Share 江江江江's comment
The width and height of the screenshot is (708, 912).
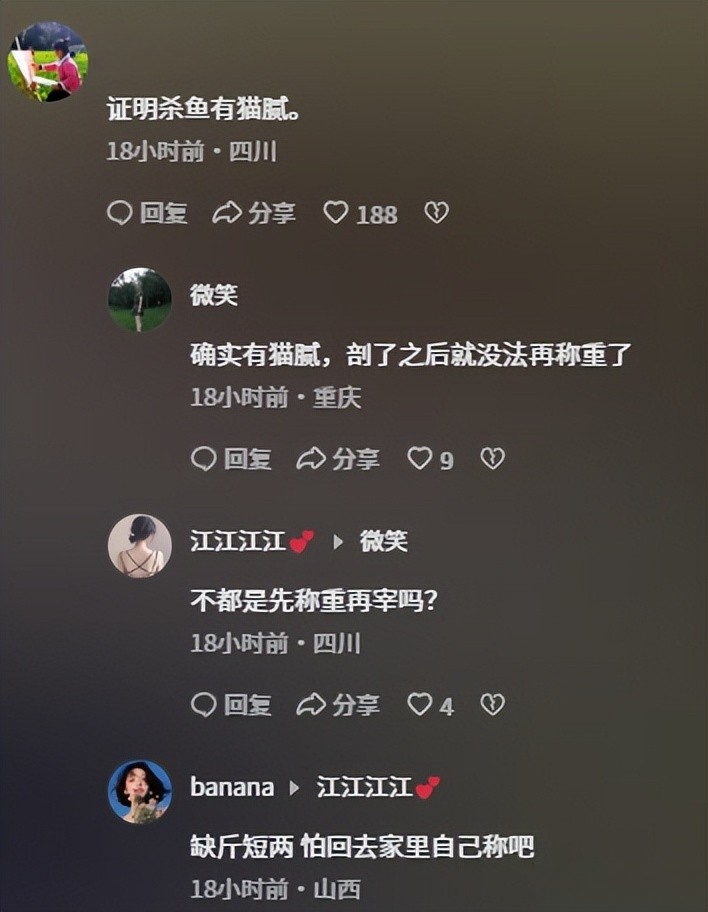[338, 705]
